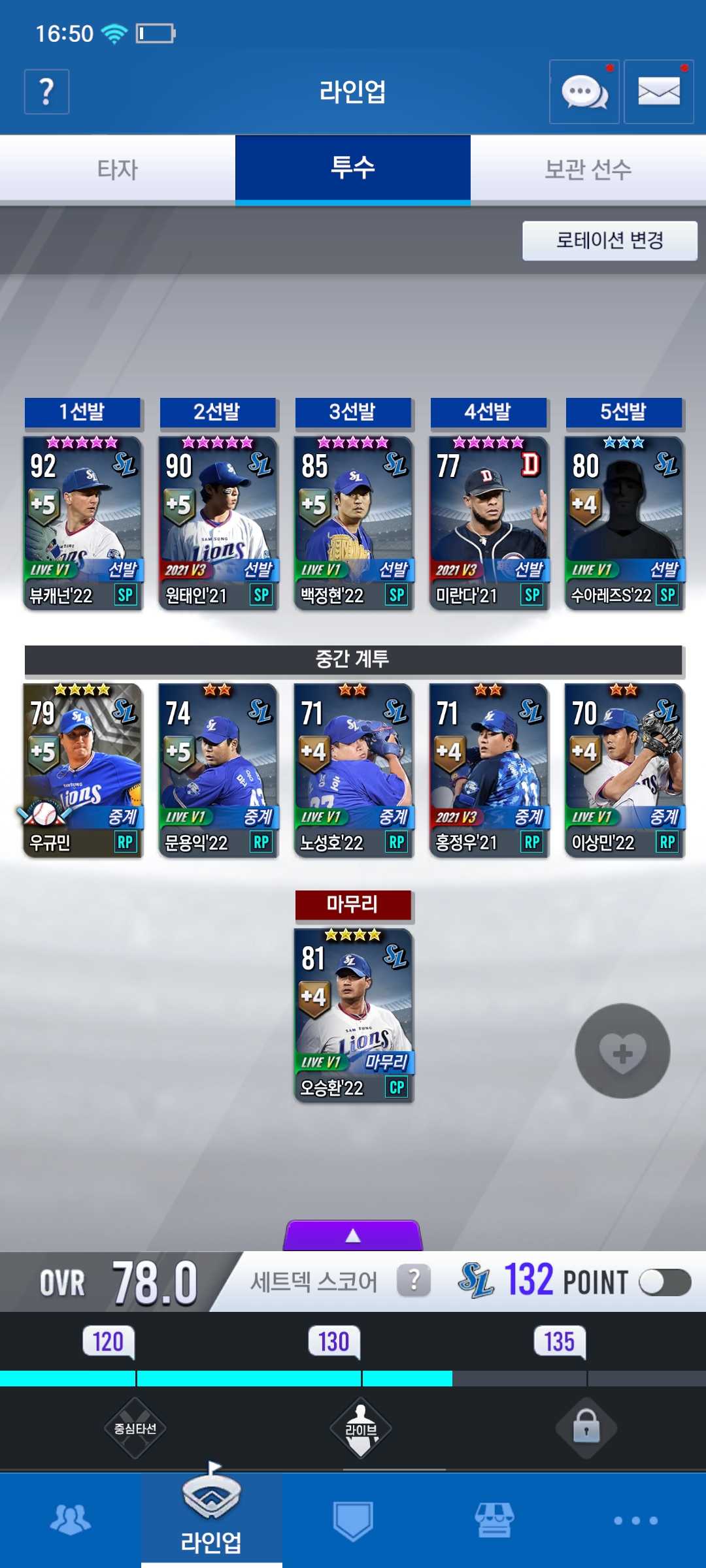The image size is (706, 1568).
Task: Tap the 로테이션 변경 button
Action: pyautogui.click(x=609, y=240)
